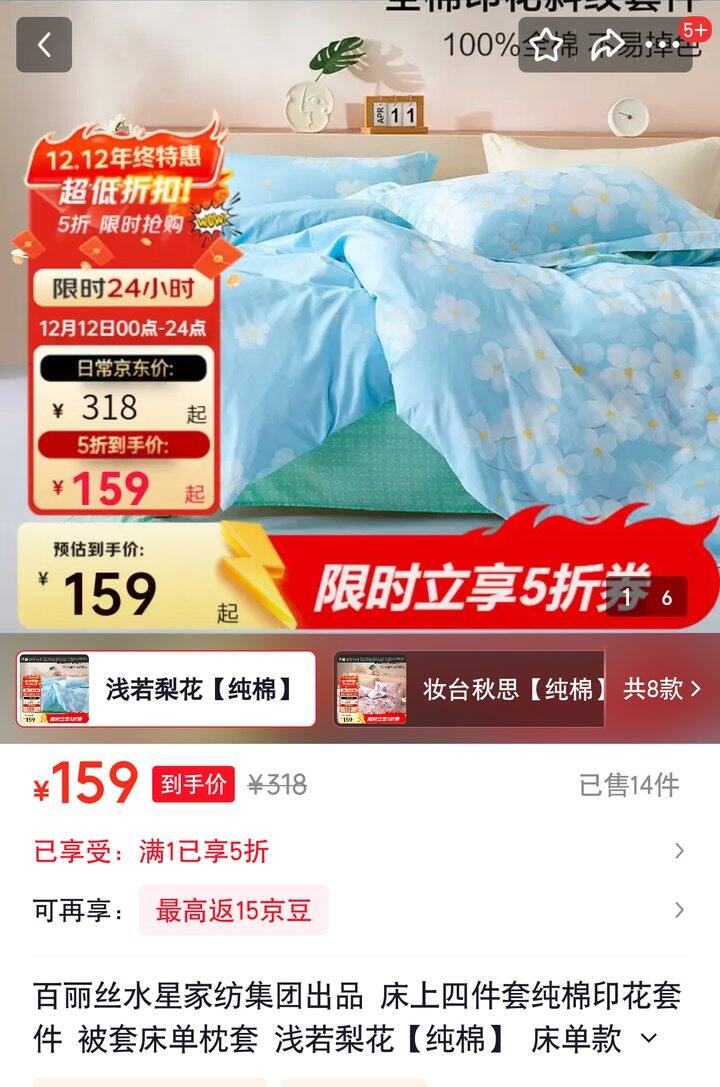Open the more options menu
This screenshot has height=1087, width=720.
664,45
